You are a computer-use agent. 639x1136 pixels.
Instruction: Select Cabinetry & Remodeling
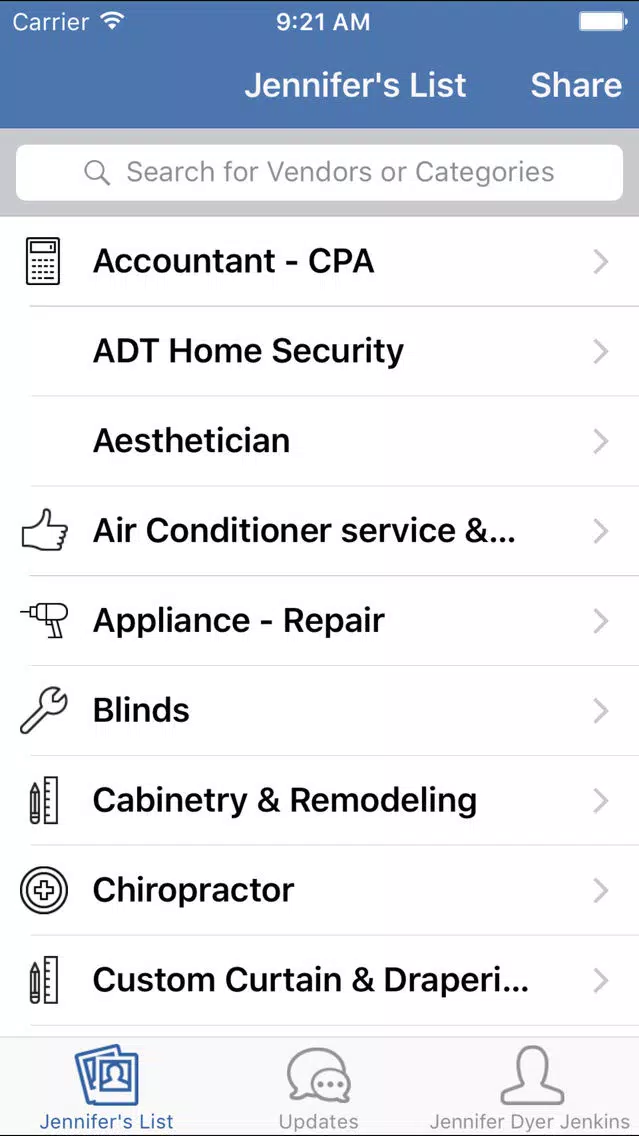pyautogui.click(x=320, y=801)
